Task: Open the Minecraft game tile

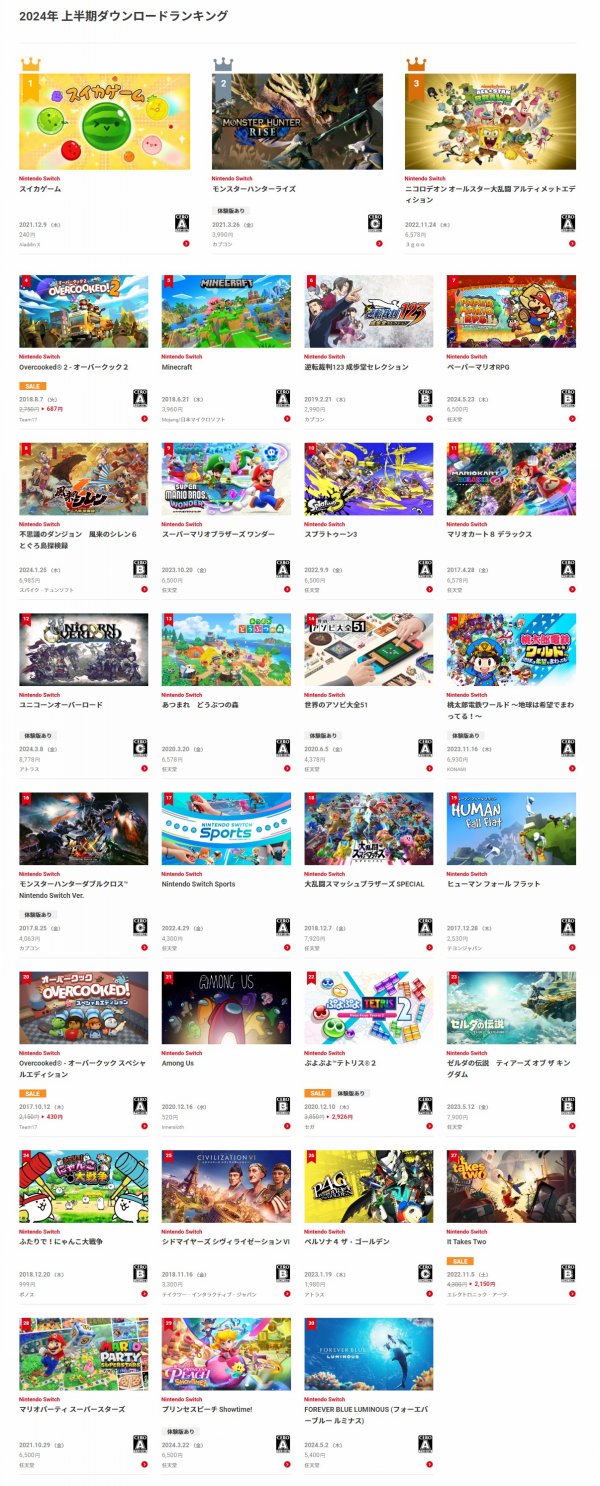Action: point(226,312)
